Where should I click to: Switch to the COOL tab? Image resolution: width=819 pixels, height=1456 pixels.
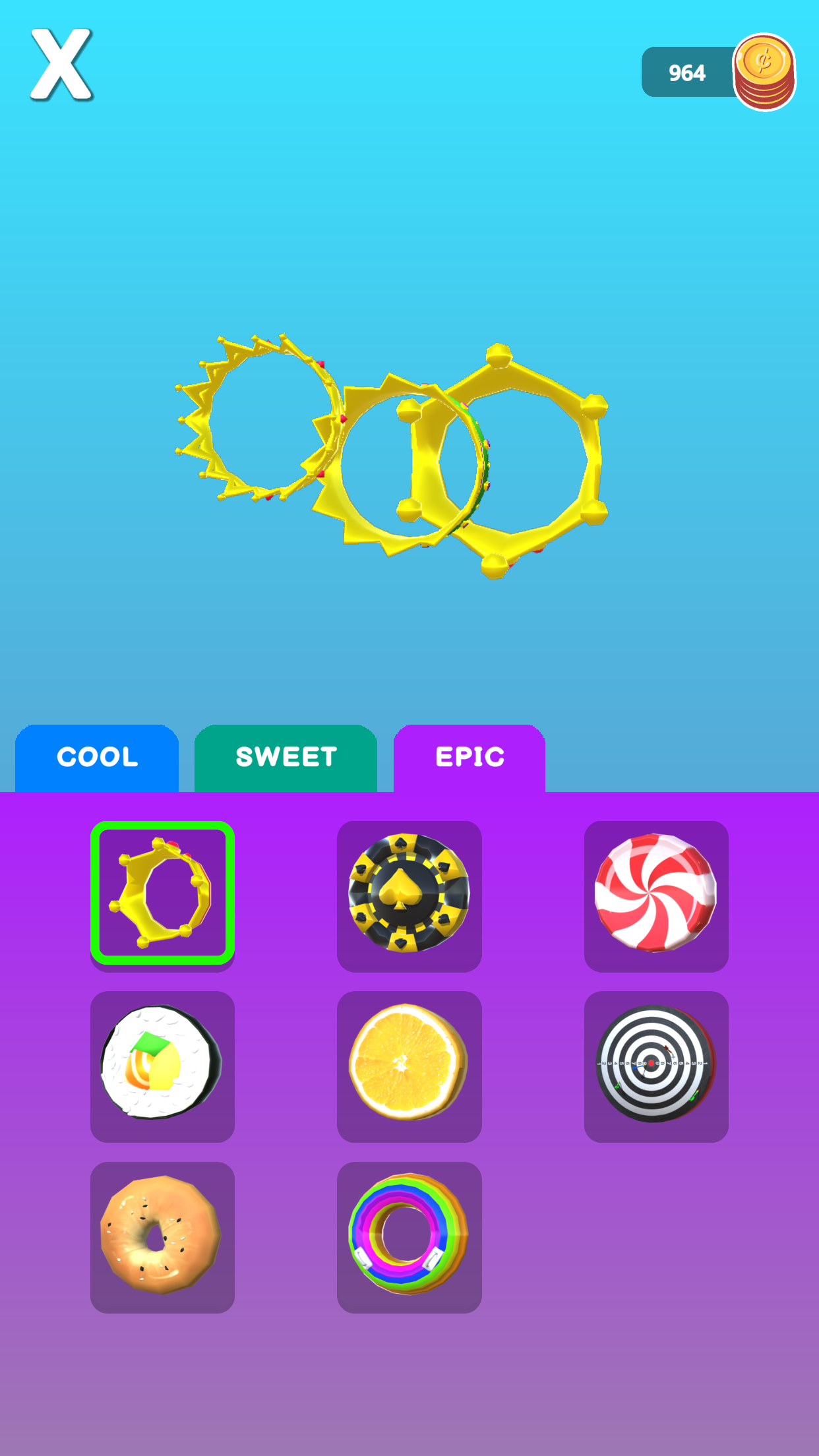(97, 757)
